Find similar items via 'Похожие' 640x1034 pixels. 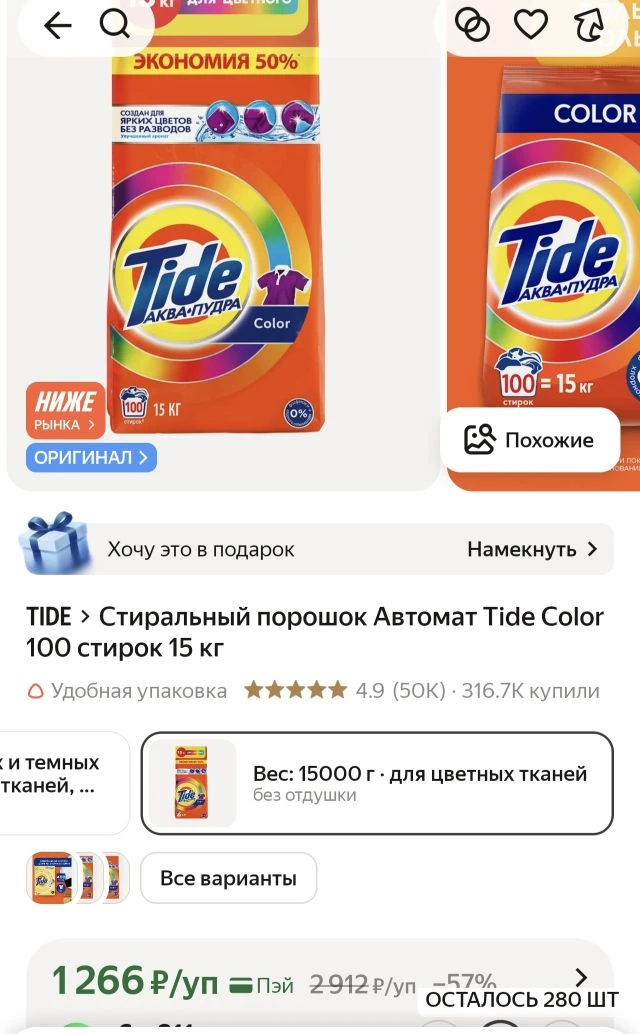[x=530, y=440]
